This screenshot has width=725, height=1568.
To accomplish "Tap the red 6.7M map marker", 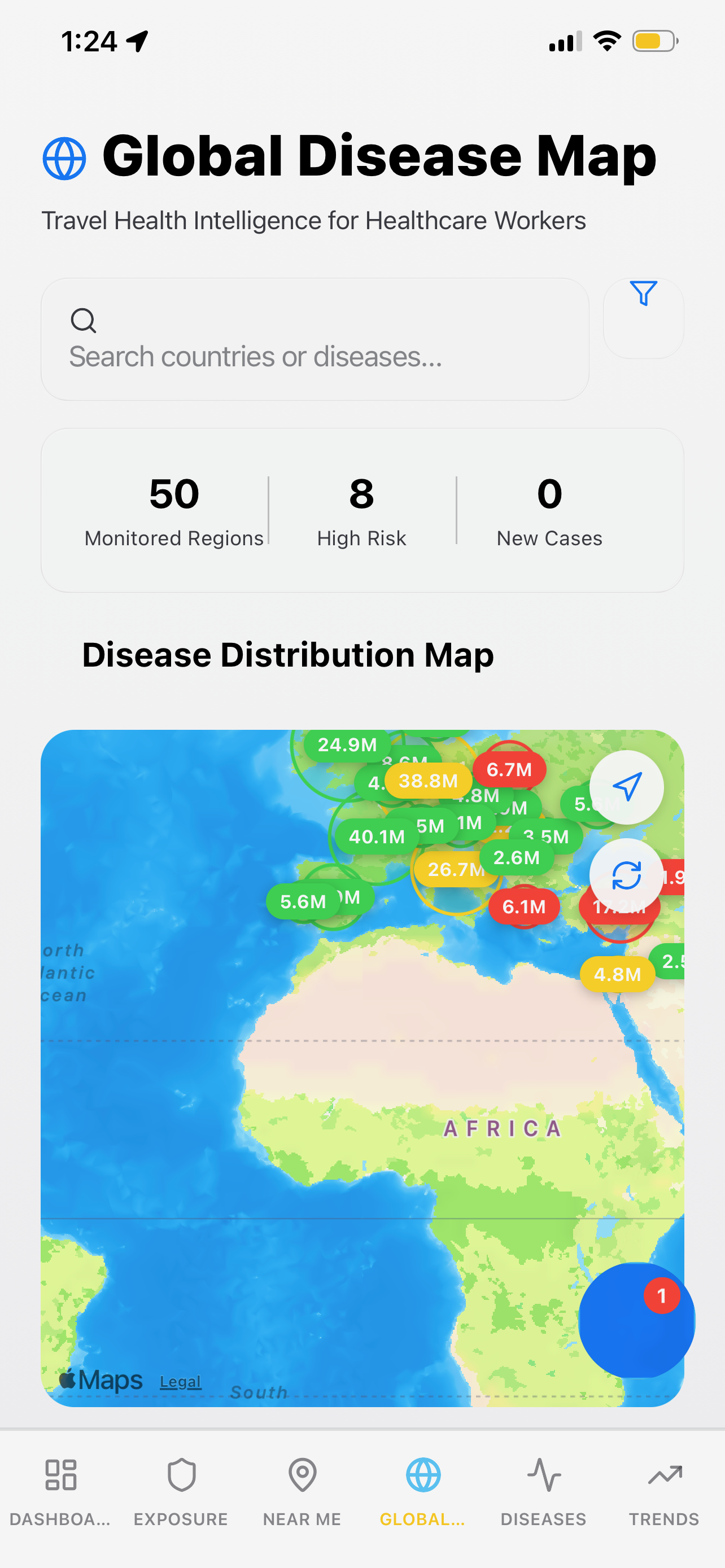I will pyautogui.click(x=509, y=769).
